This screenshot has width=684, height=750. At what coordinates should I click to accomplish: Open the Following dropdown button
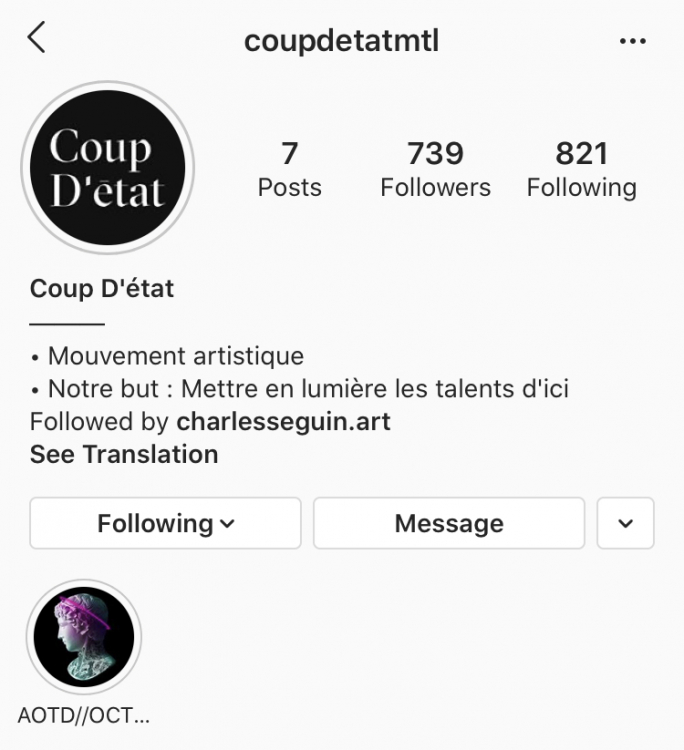(x=165, y=523)
